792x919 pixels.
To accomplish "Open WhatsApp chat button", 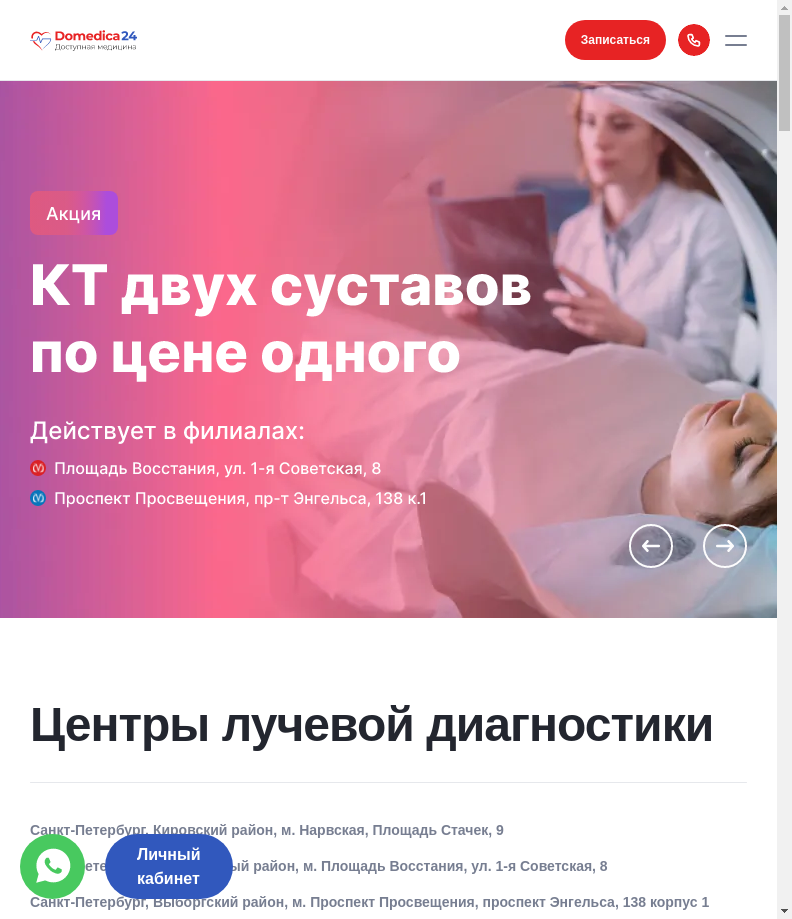I will coord(52,866).
